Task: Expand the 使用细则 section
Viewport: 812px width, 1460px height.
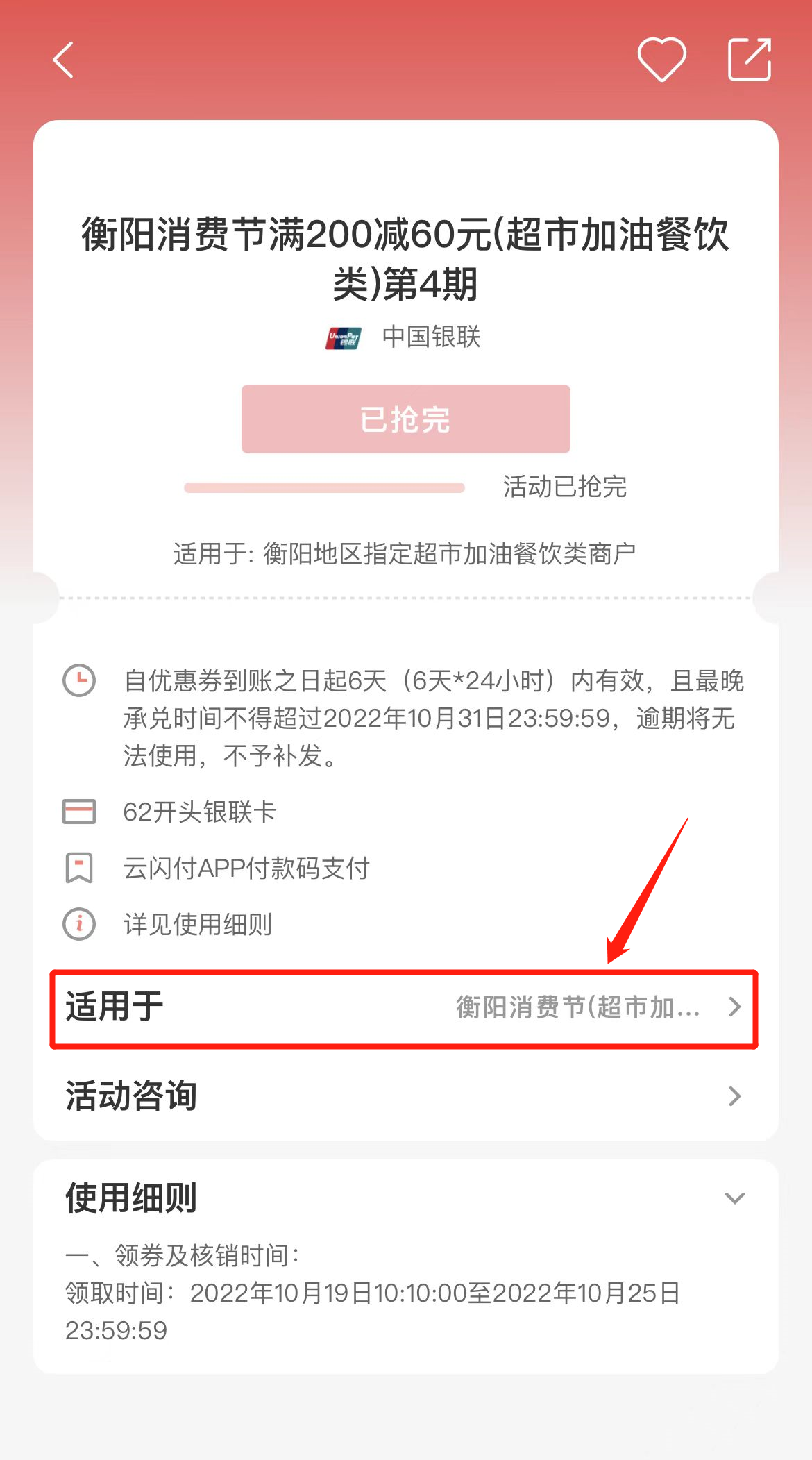Action: 734,1198
